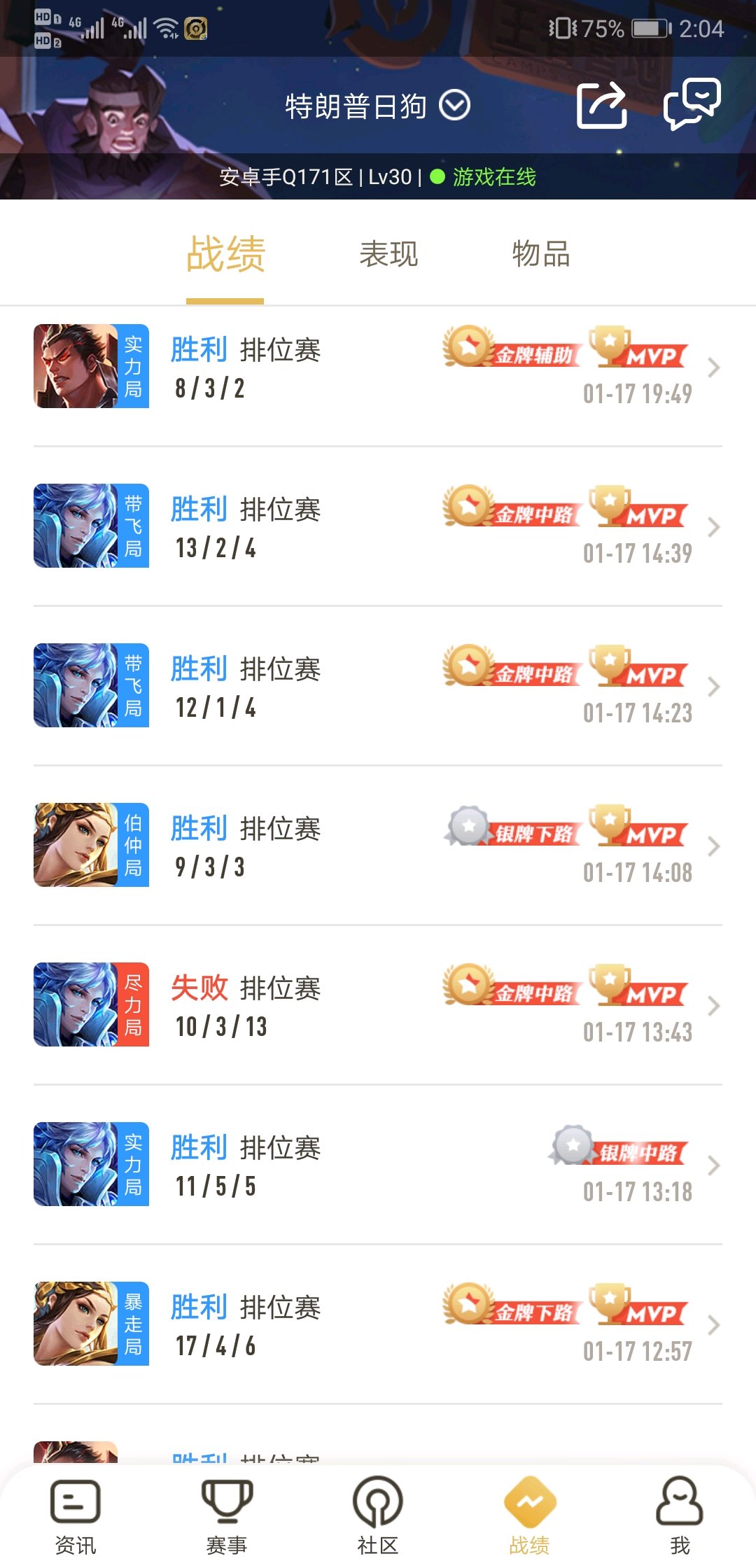
Task: Open the 17/4/6 match at 12:57
Action: click(378, 1324)
